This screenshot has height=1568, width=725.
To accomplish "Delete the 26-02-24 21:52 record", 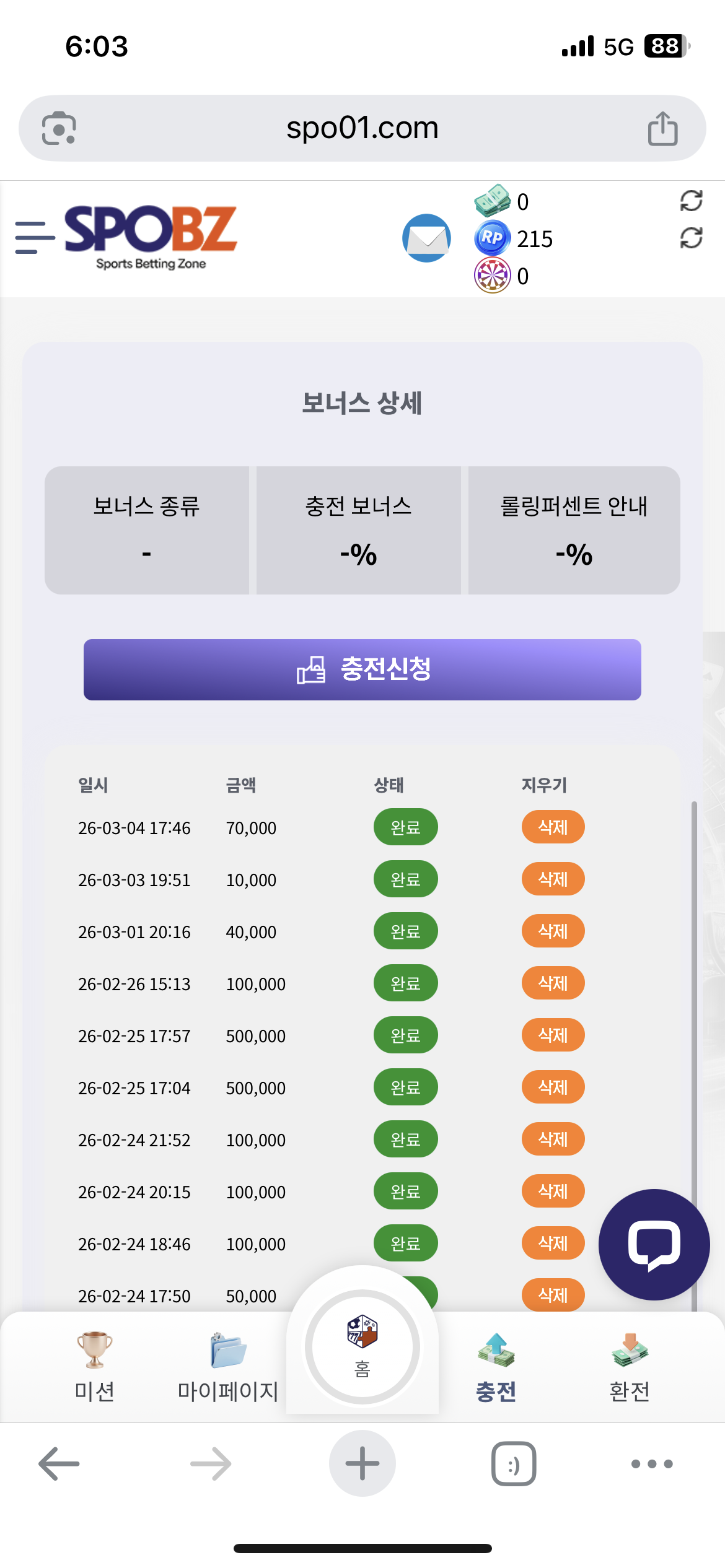I will click(x=553, y=1139).
